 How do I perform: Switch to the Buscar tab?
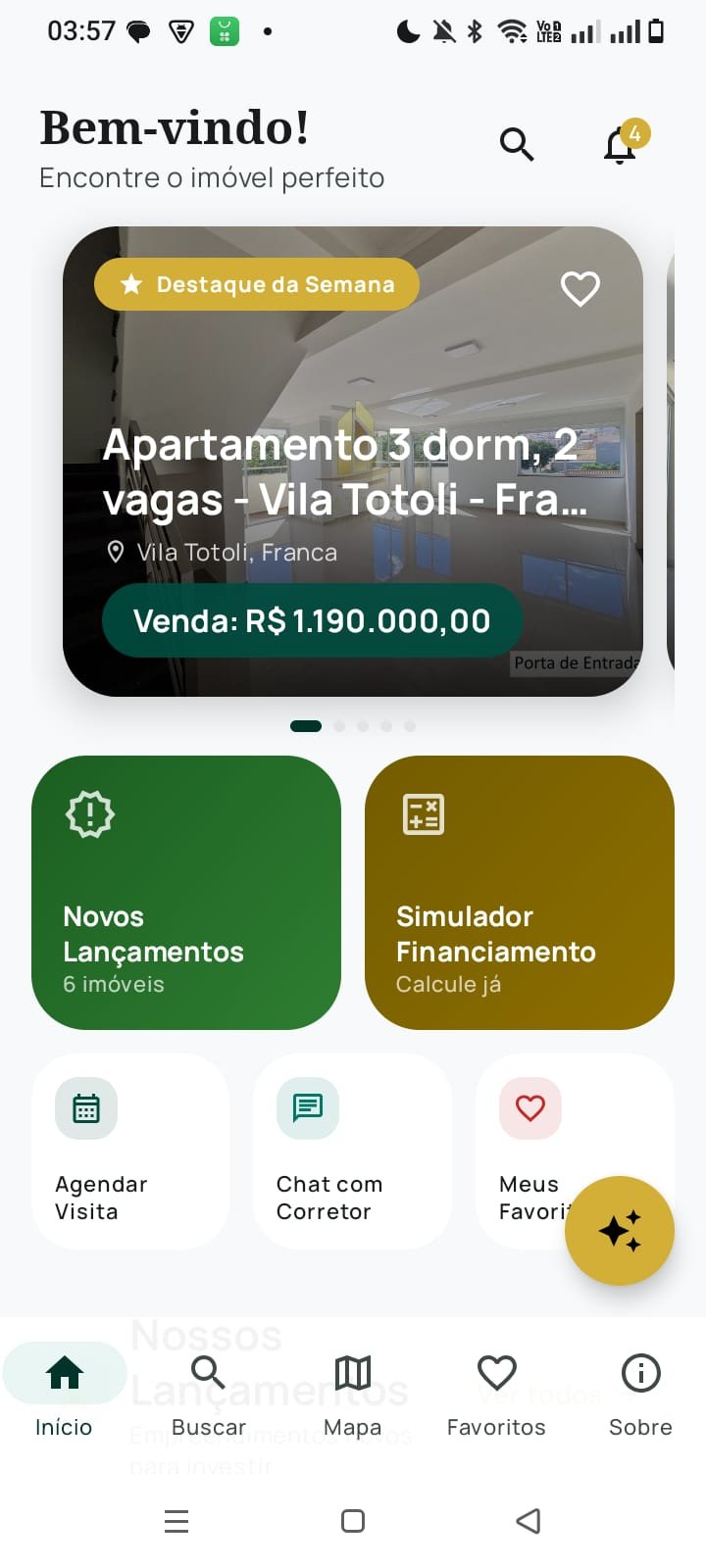coord(208,1390)
